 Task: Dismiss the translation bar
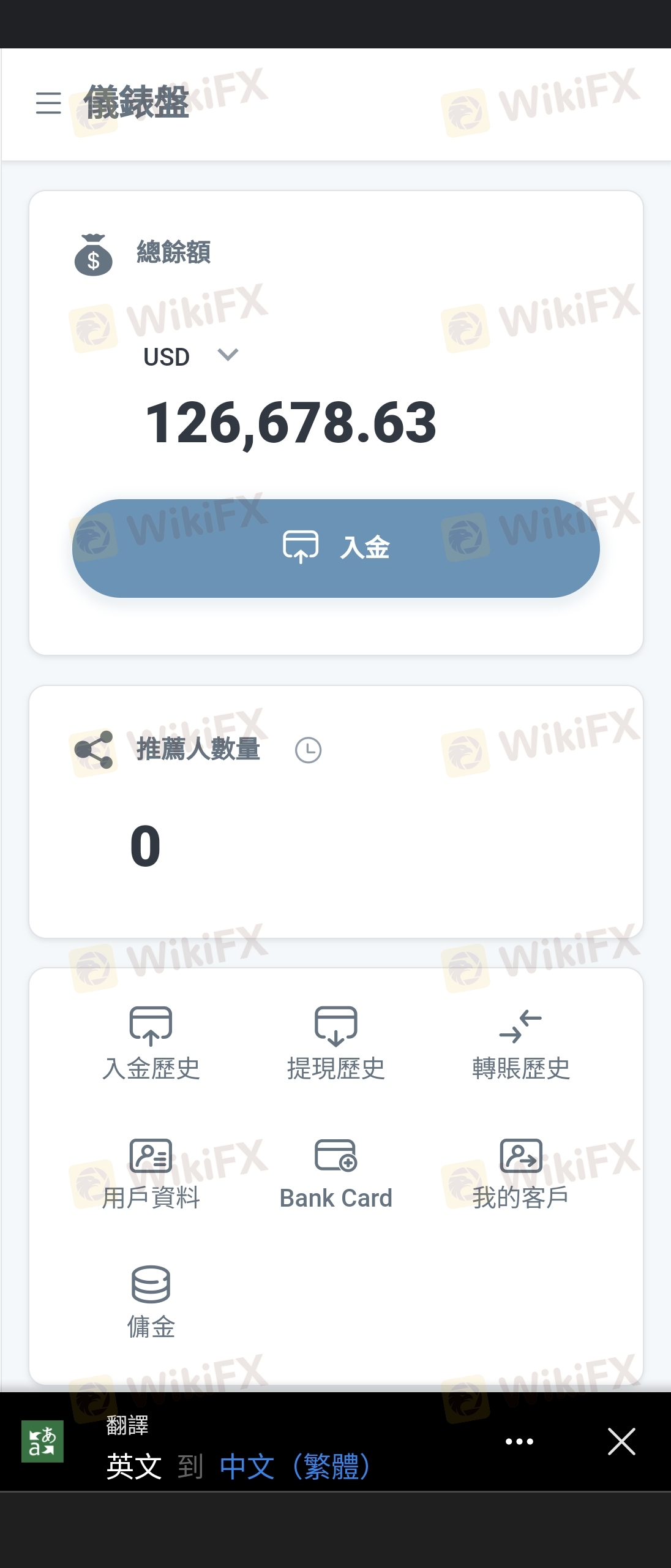click(621, 1441)
